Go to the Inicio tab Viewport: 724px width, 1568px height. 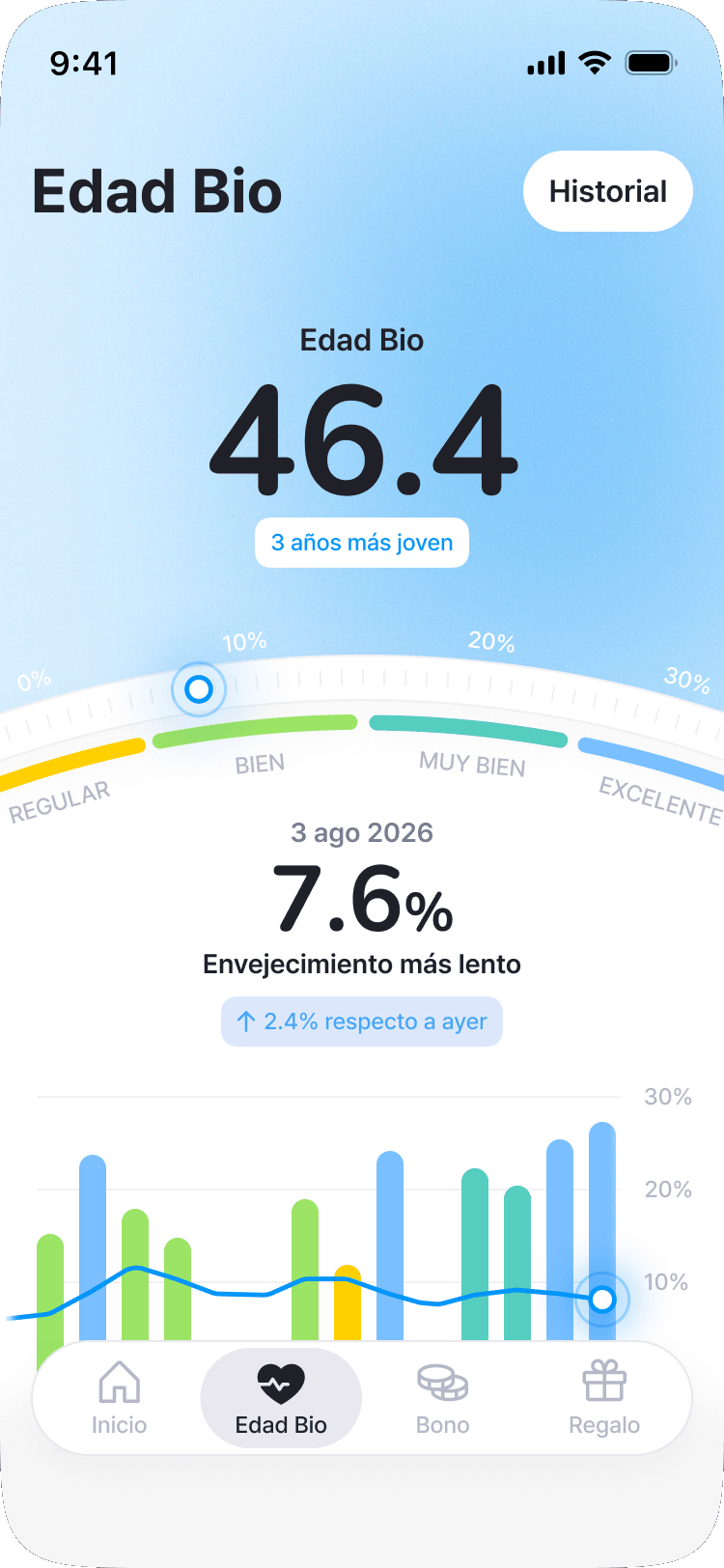[x=120, y=1398]
